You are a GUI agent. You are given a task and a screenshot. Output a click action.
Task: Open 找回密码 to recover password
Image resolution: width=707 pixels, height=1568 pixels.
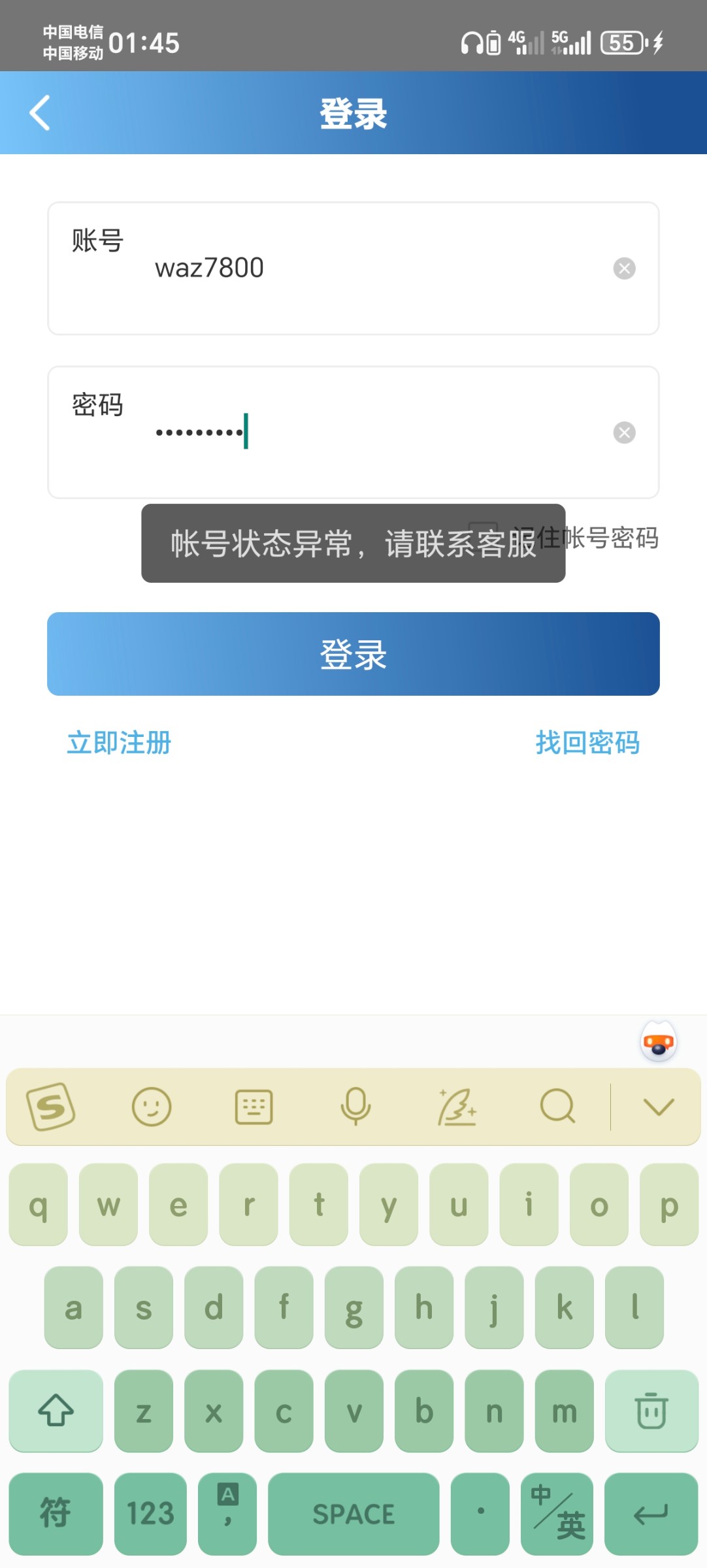click(x=587, y=743)
